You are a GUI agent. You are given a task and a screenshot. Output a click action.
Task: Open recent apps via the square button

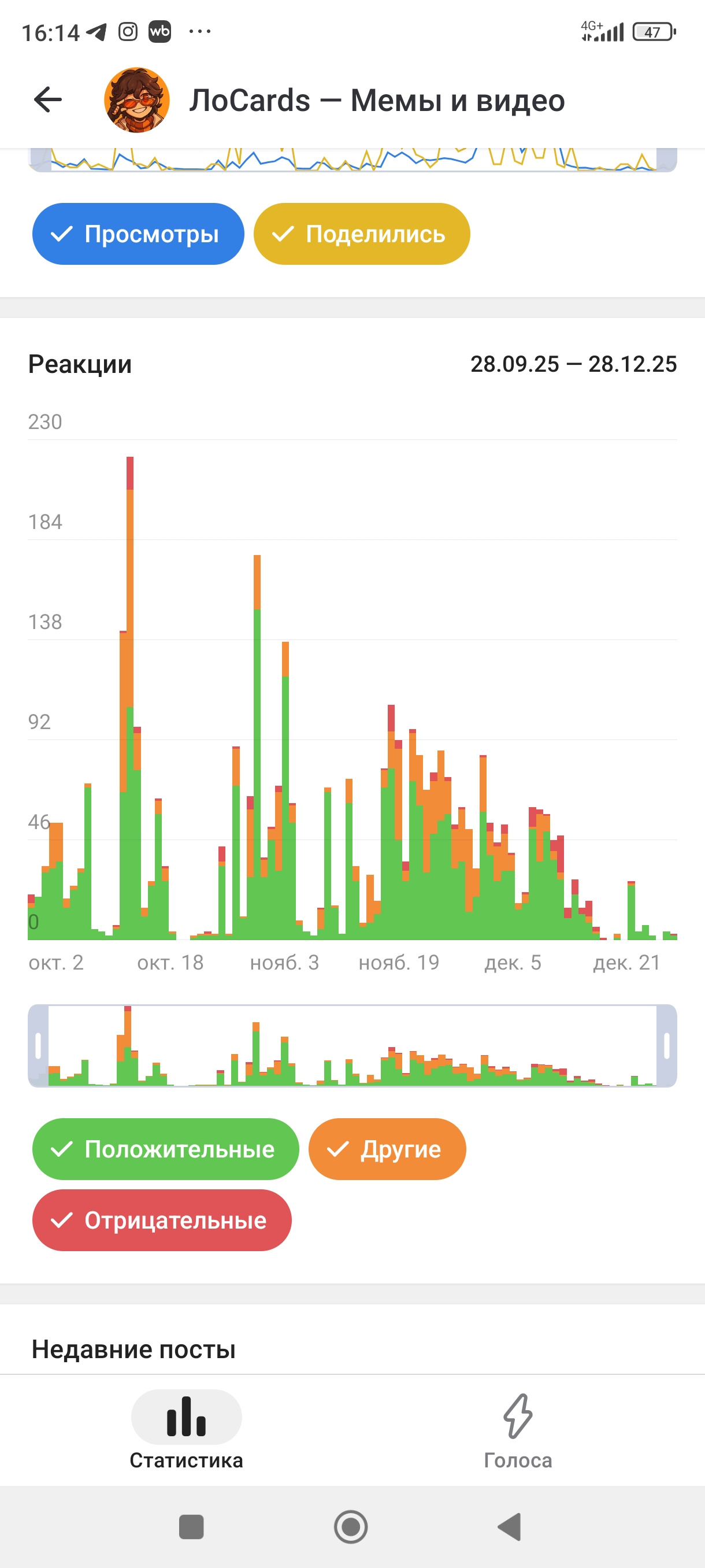192,1526
